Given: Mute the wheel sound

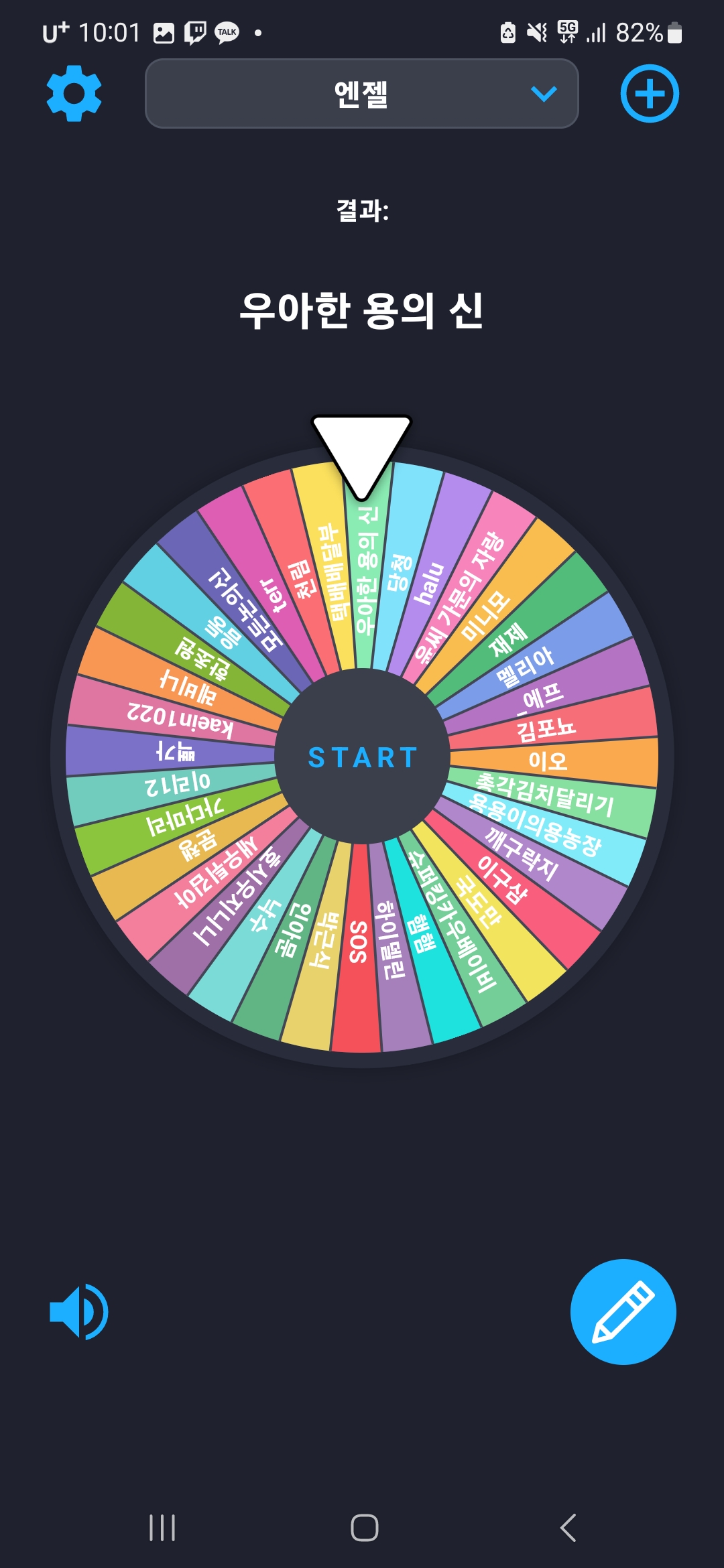Looking at the screenshot, I should tap(78, 1312).
